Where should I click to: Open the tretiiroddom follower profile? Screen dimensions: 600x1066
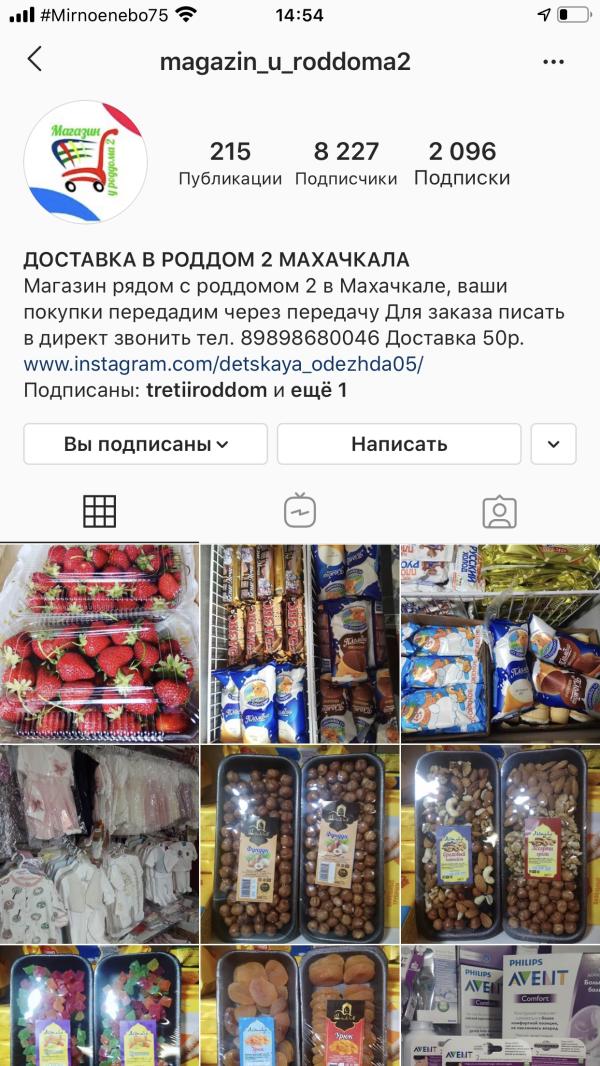[x=207, y=391]
